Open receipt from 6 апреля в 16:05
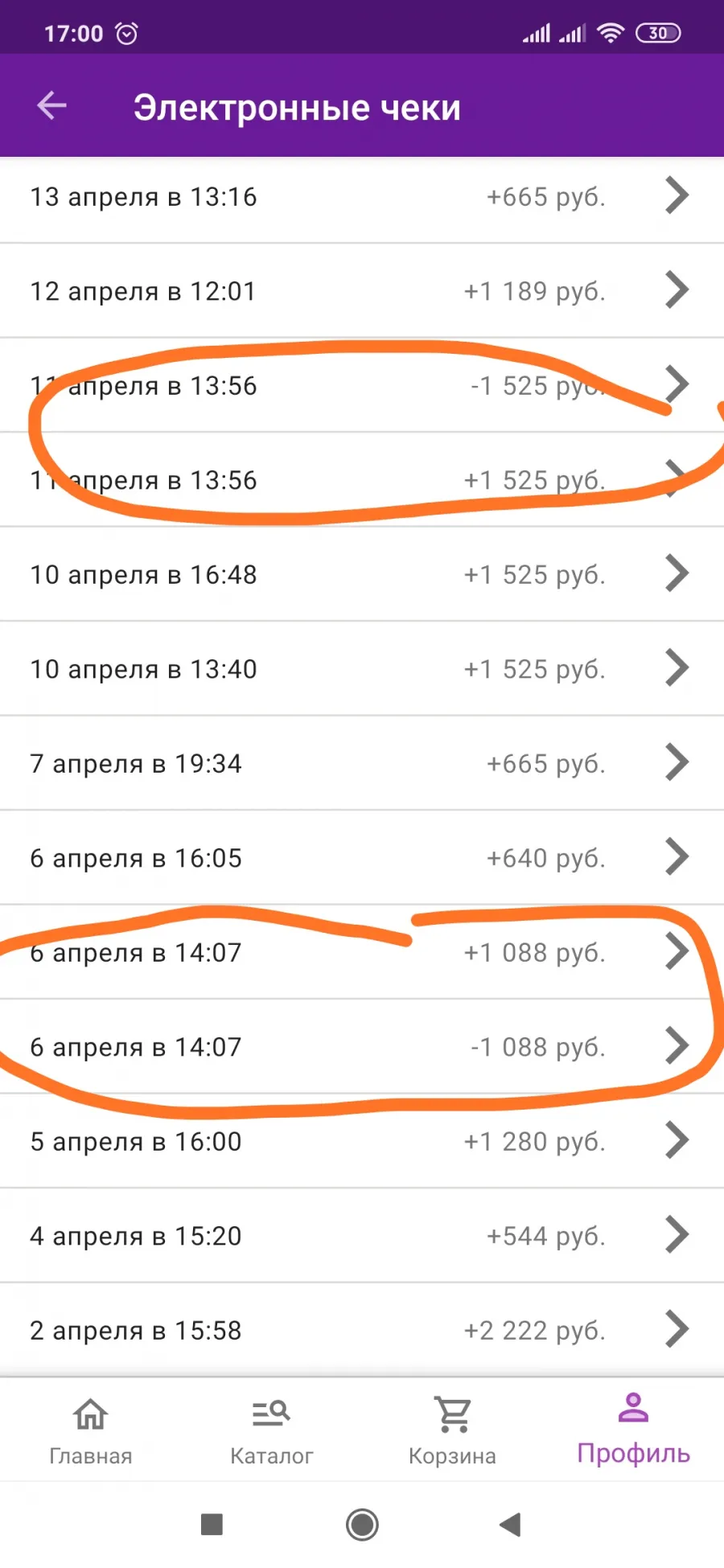Viewport: 724px width, 1568px height. pos(362,857)
